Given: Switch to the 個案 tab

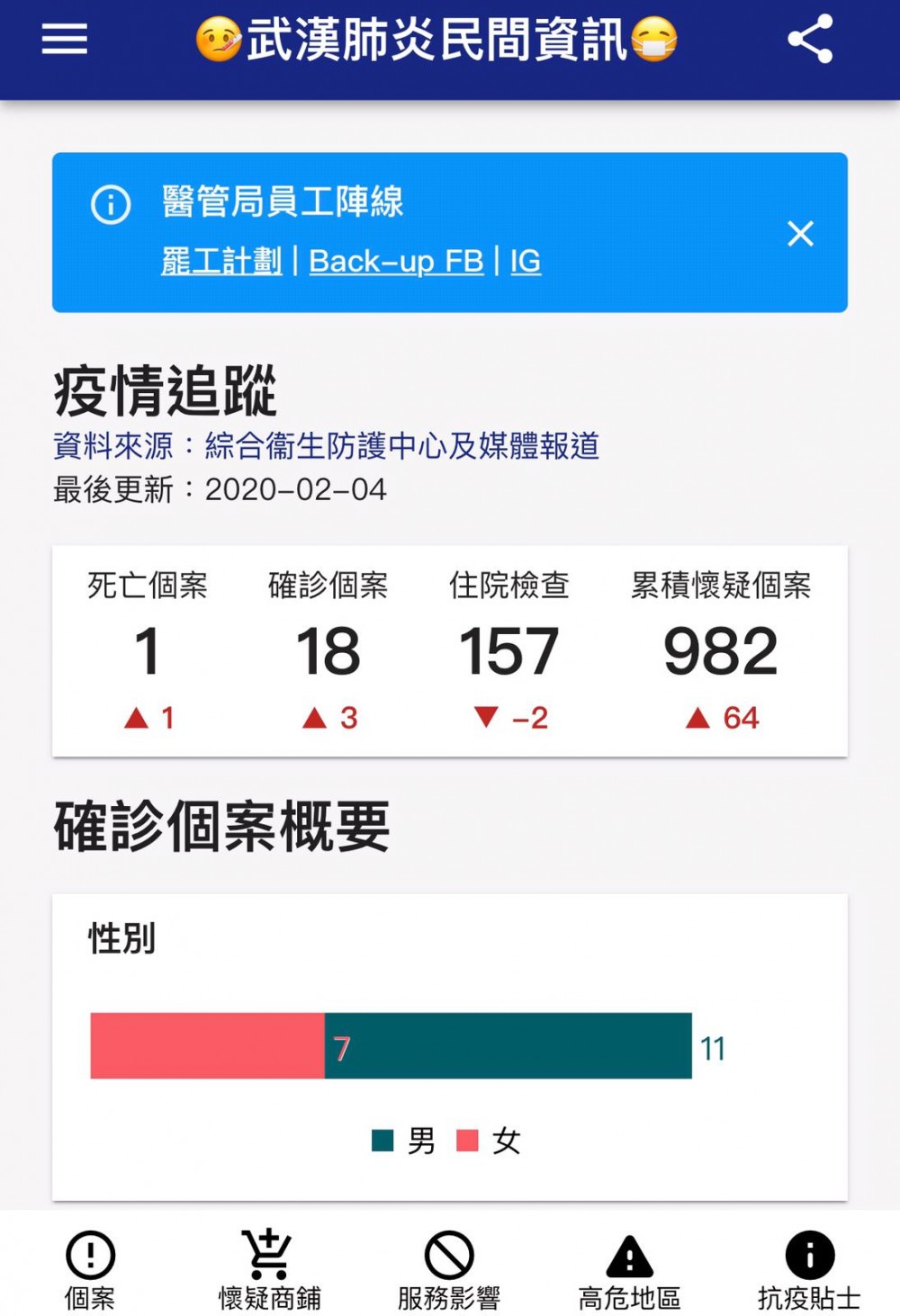Looking at the screenshot, I should [90, 1268].
